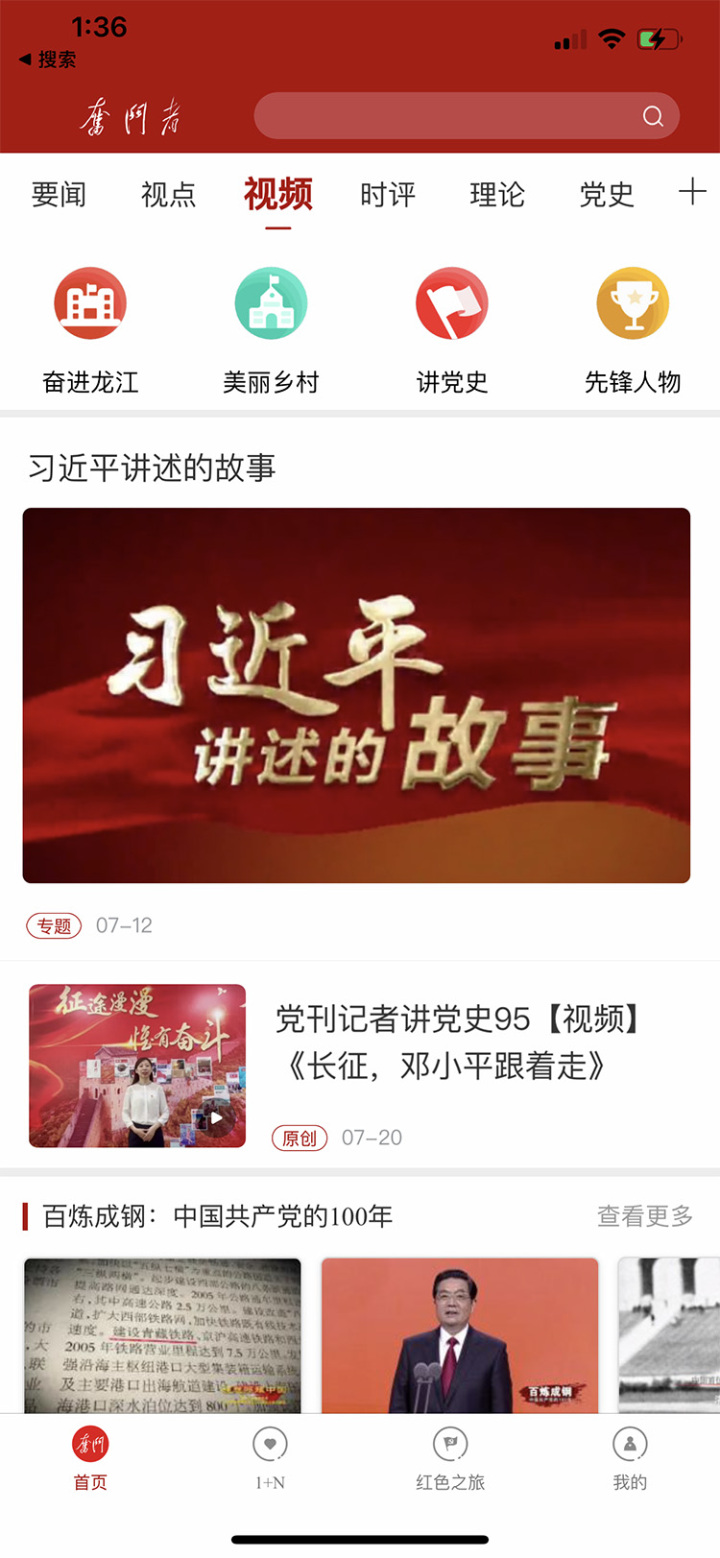Open the 我的 profile tab
This screenshot has height=1558, width=720.
coord(630,1460)
